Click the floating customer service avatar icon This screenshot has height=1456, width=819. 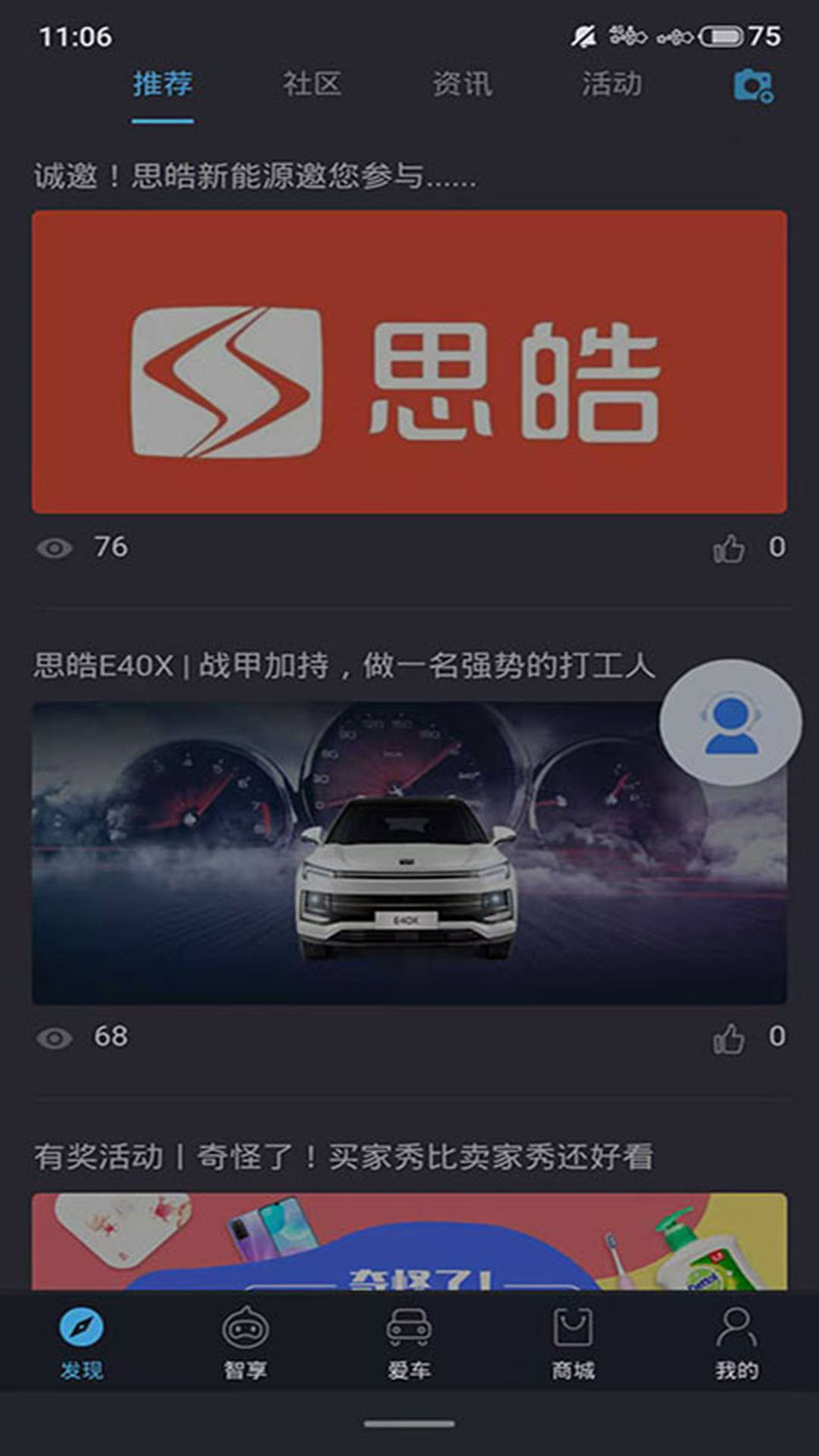point(730,724)
